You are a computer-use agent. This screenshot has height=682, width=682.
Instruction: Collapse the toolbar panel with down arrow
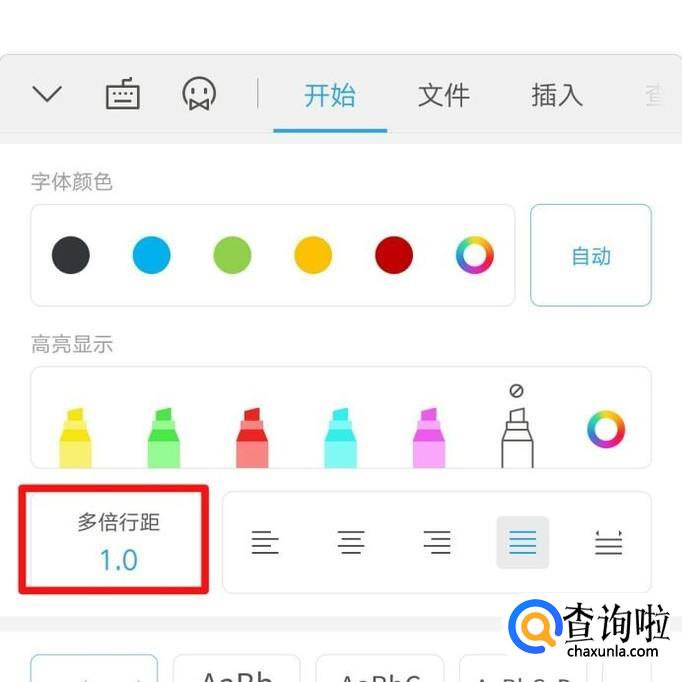47,95
